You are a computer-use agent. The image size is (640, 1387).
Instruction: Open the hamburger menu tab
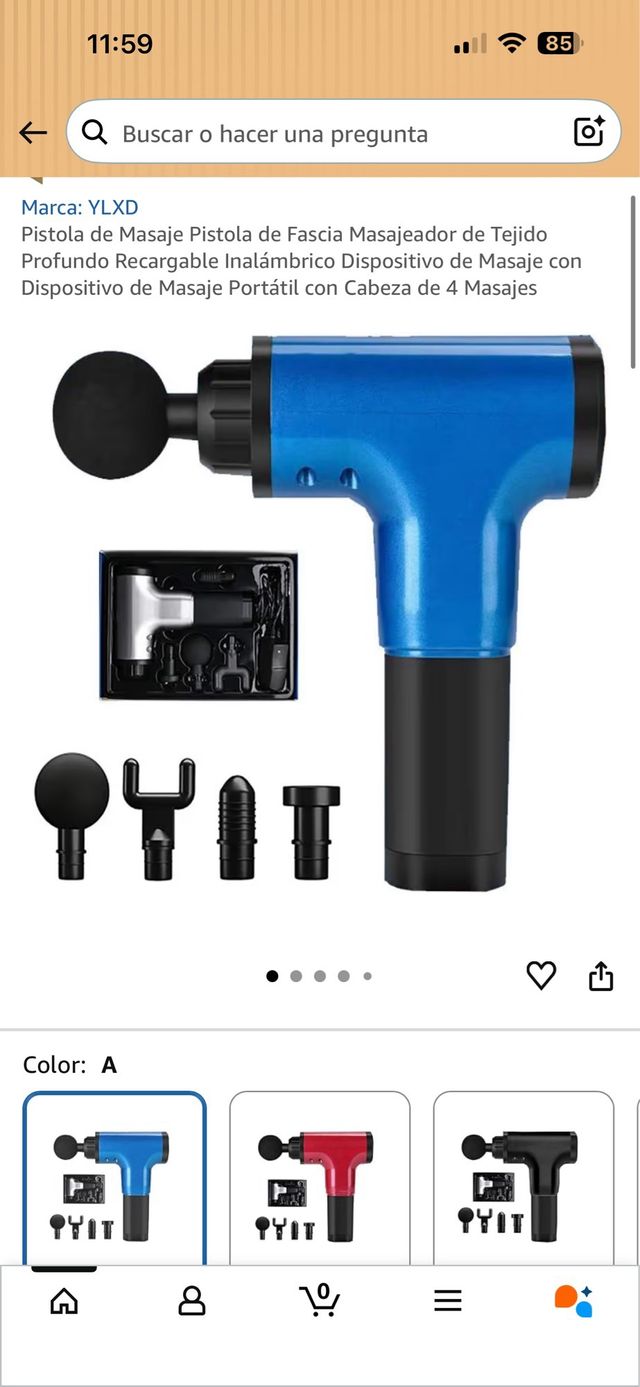[x=447, y=1300]
